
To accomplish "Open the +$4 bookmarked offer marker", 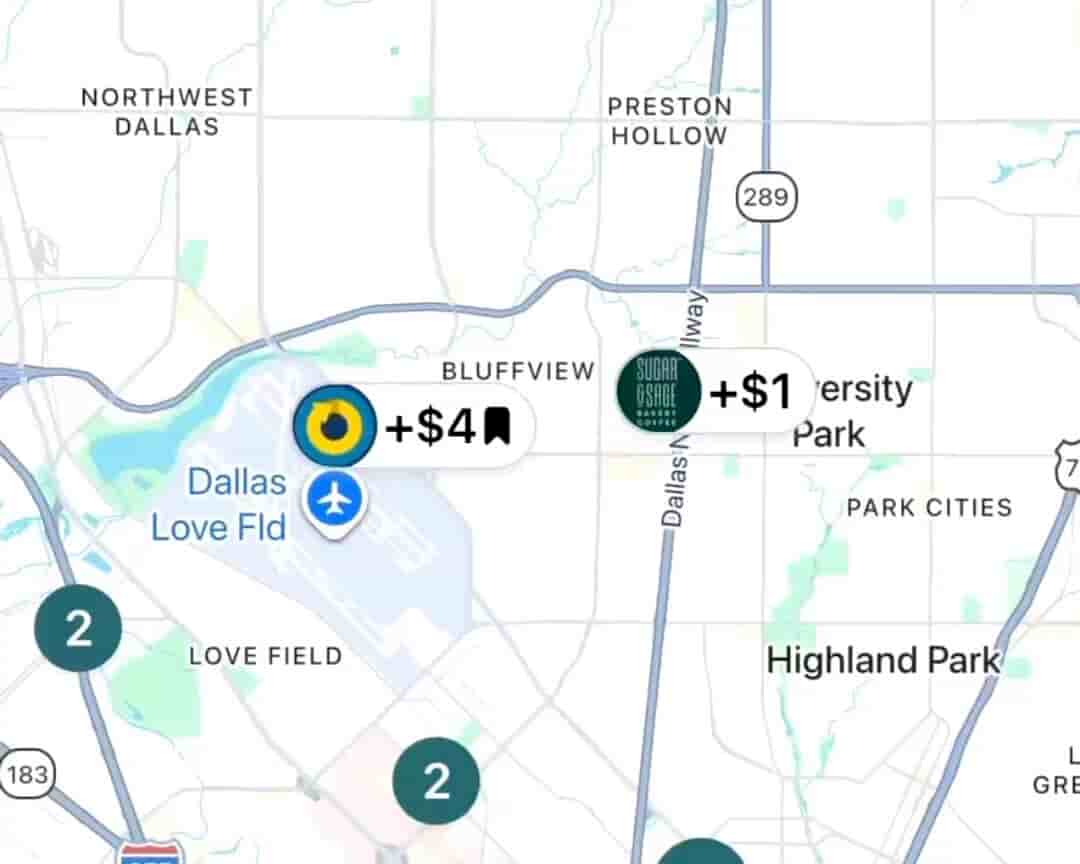I will [x=415, y=427].
